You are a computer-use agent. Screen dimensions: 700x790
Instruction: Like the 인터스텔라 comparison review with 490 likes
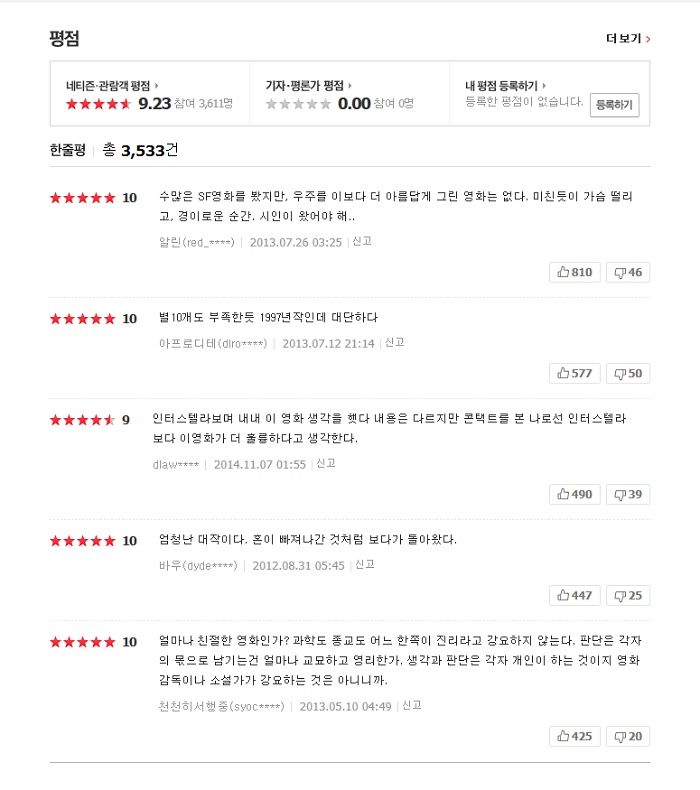tap(575, 494)
